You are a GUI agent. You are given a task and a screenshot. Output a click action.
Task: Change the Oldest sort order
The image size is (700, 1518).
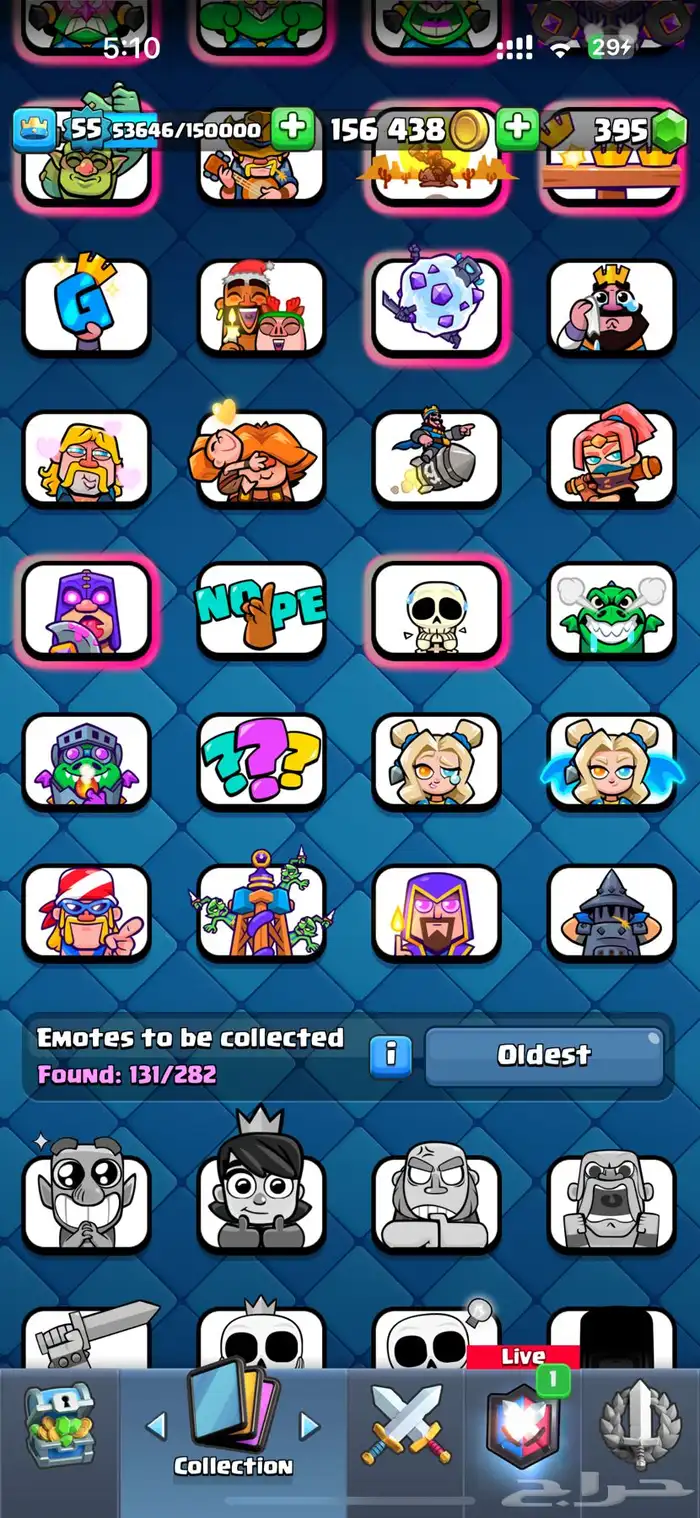coord(544,1055)
